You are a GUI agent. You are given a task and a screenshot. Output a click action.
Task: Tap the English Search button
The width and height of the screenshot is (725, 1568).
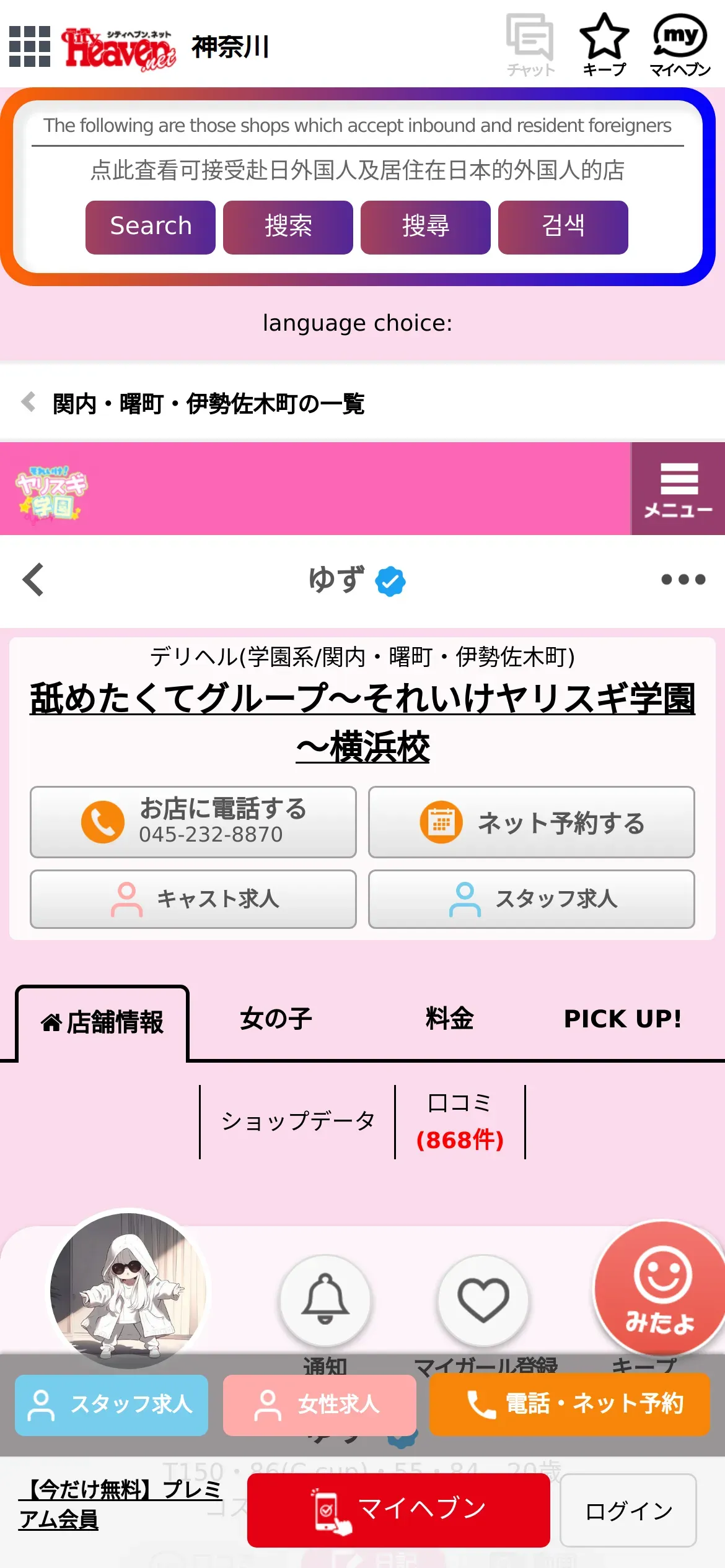coord(151,227)
